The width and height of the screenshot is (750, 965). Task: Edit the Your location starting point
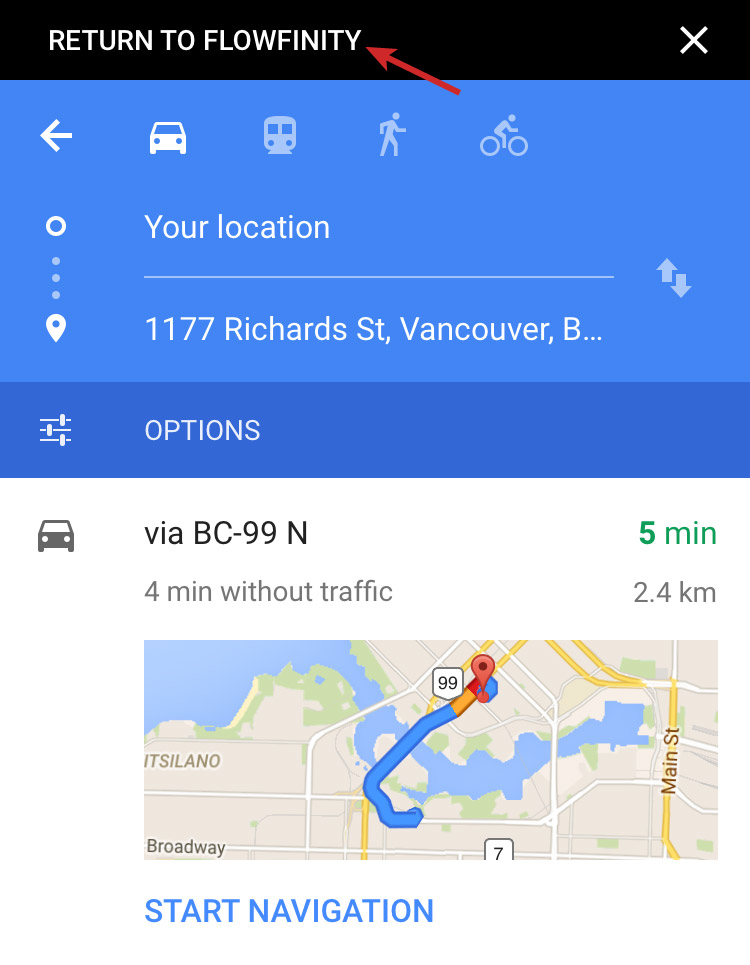(378, 228)
